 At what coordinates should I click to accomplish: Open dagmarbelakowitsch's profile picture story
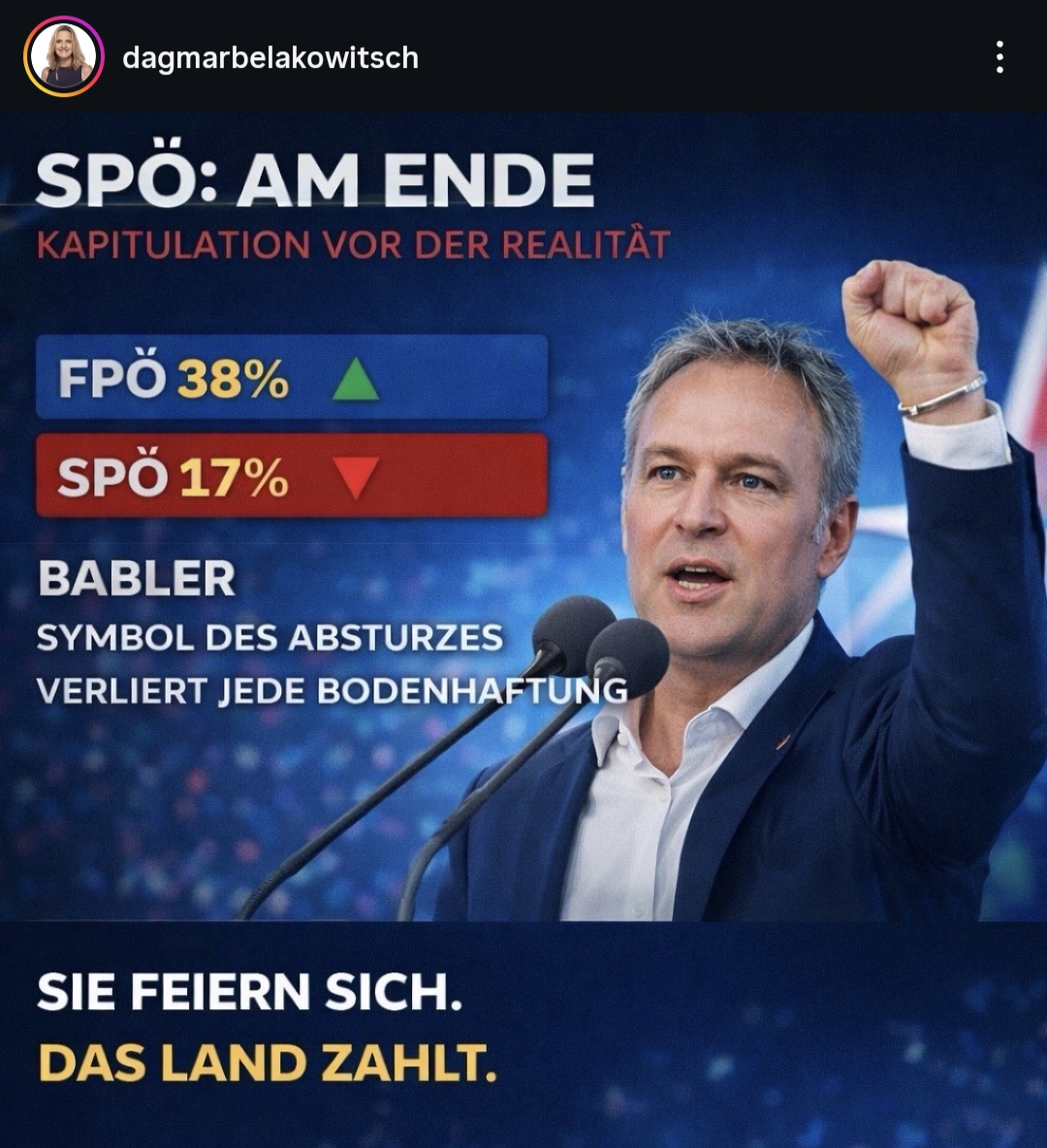tap(64, 57)
